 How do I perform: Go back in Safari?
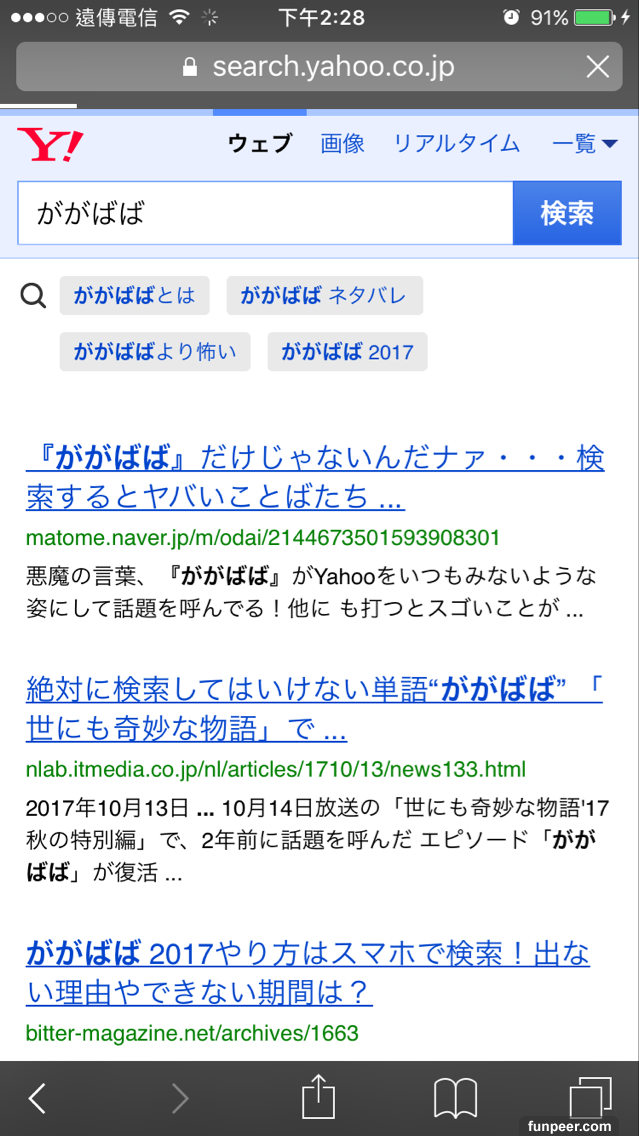click(37, 1098)
